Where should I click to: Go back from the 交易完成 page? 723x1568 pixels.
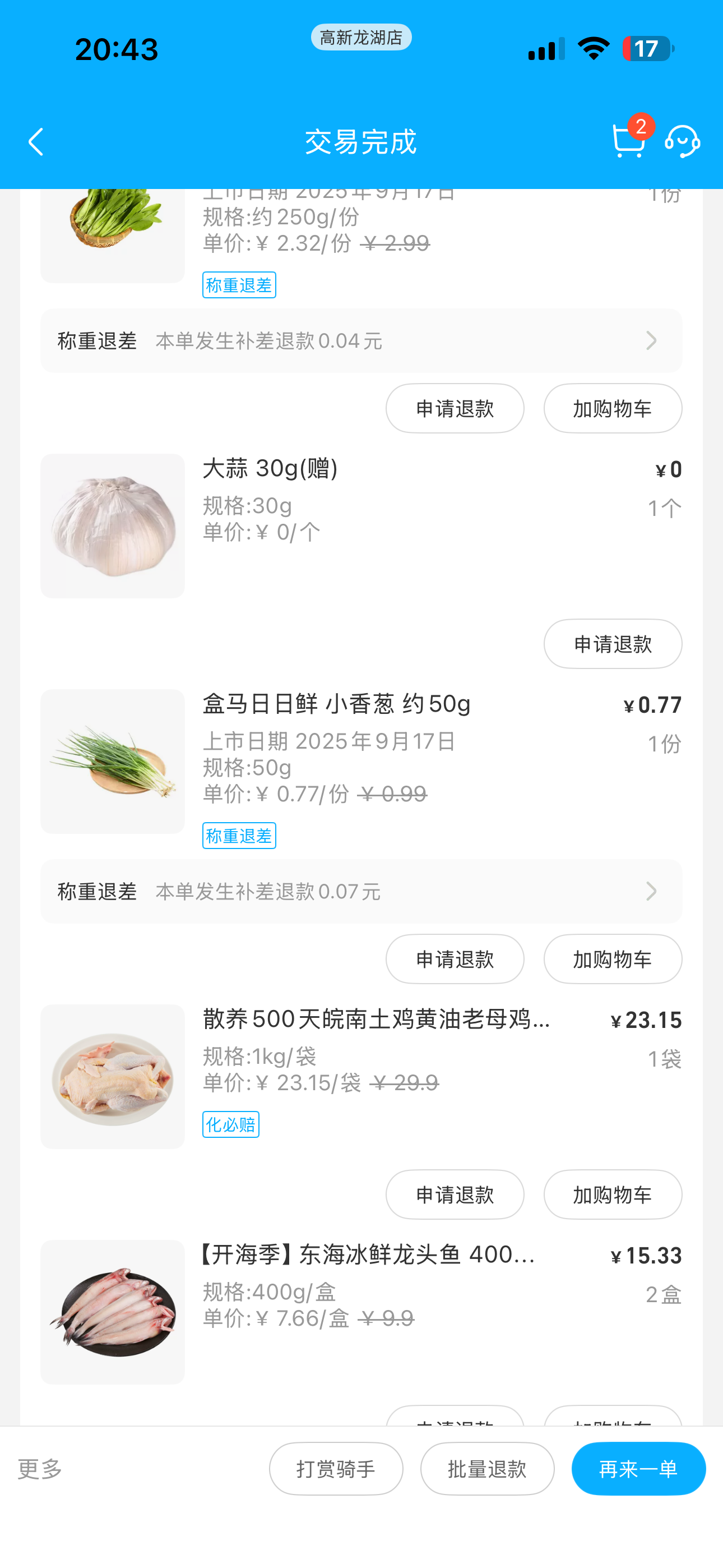[36, 142]
